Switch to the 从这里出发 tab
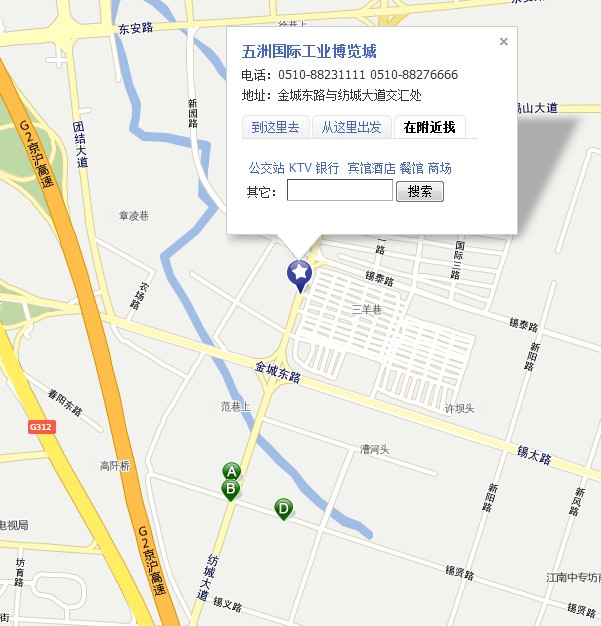601x626 pixels. [351, 127]
